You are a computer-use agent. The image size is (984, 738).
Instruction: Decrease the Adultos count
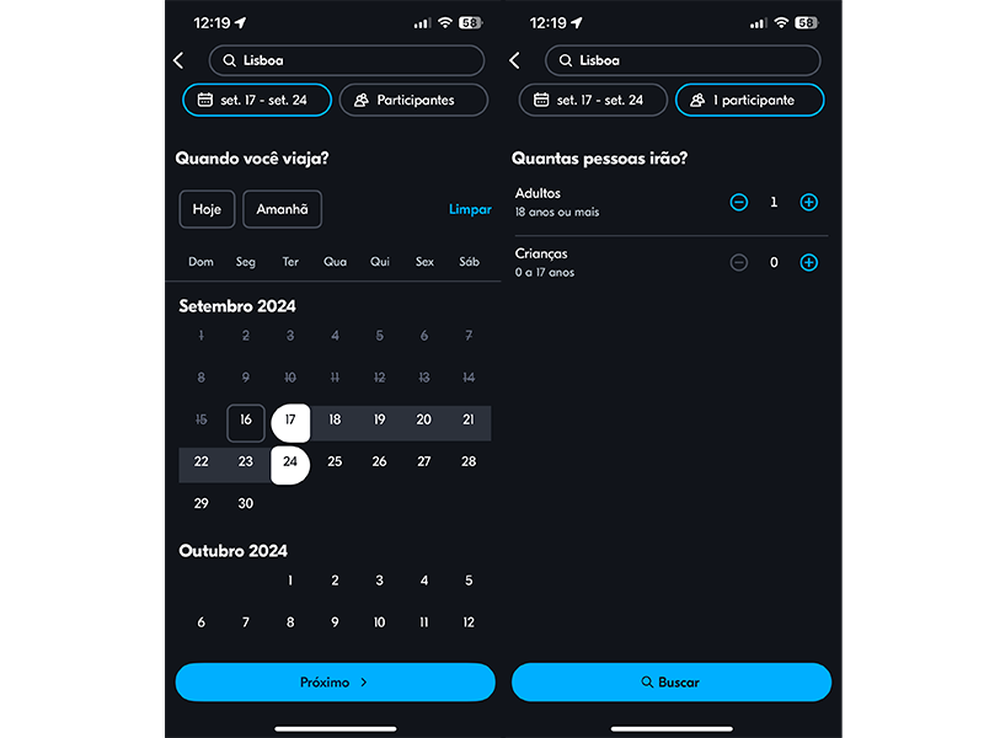pos(739,202)
